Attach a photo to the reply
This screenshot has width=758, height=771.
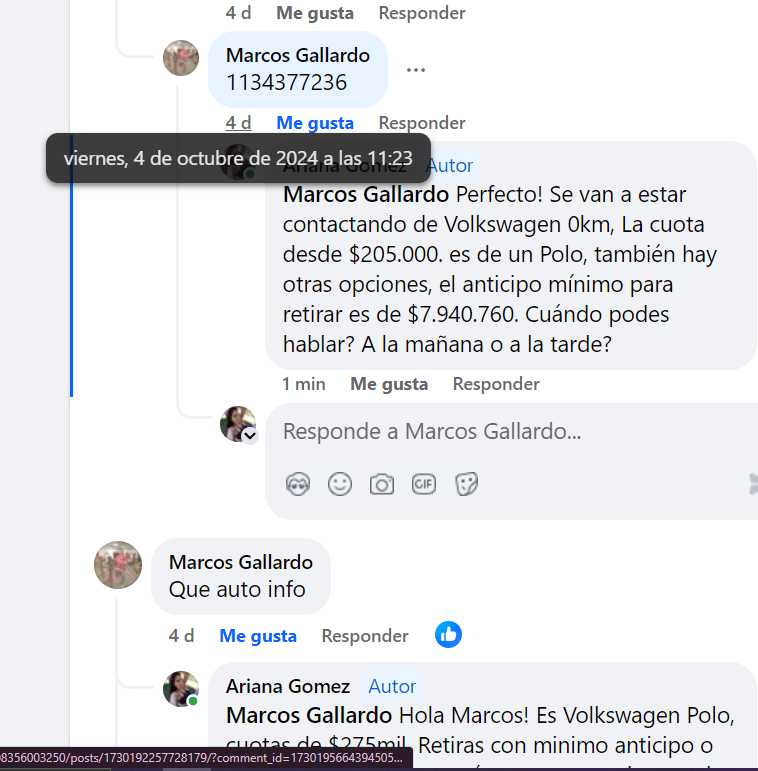click(x=382, y=485)
